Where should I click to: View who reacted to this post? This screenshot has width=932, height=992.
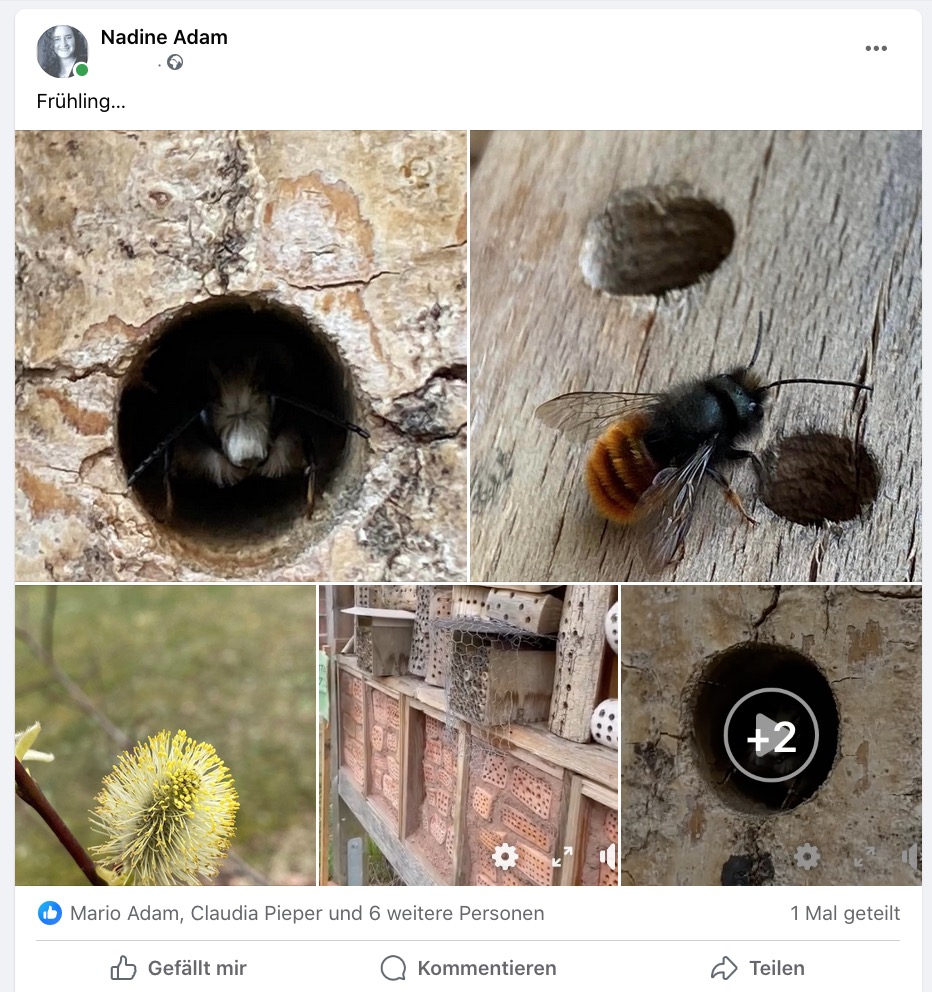pyautogui.click(x=306, y=913)
